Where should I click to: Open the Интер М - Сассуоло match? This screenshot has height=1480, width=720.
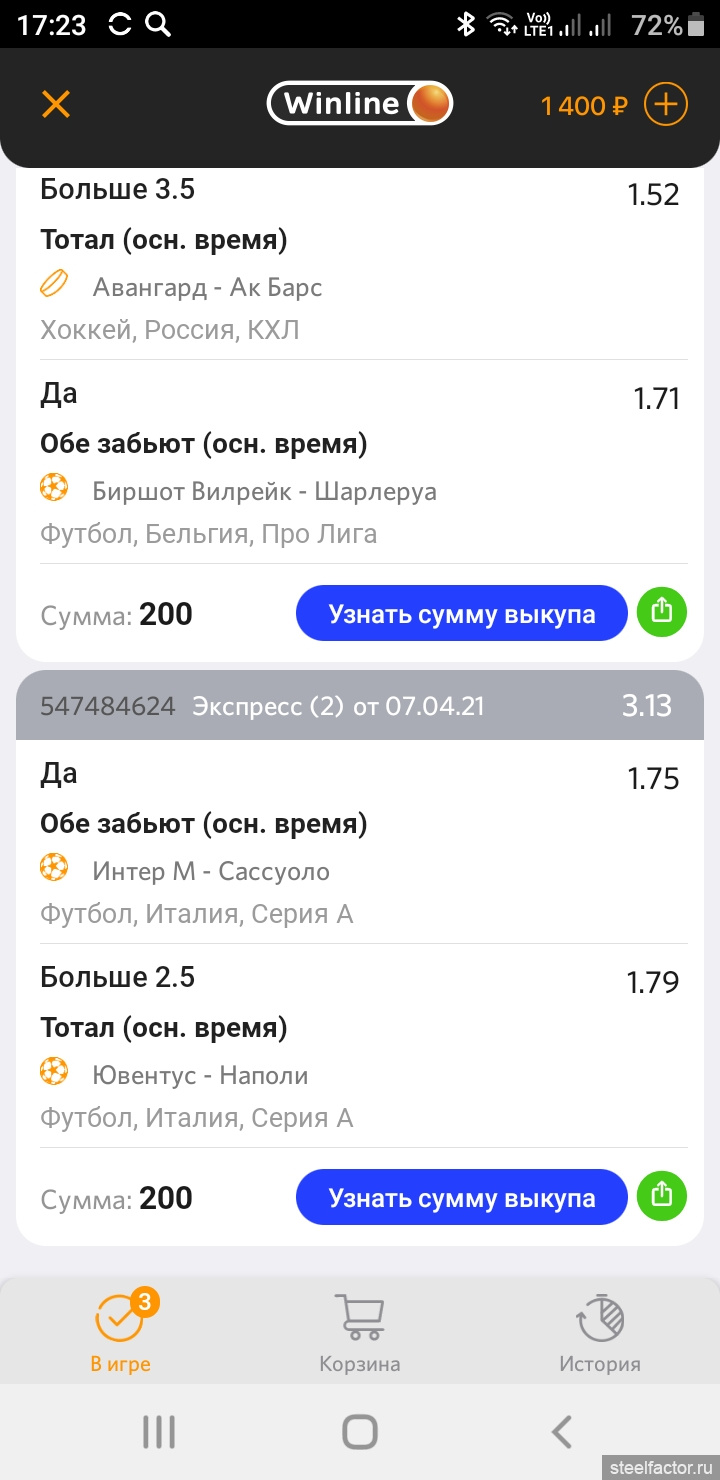click(x=211, y=872)
